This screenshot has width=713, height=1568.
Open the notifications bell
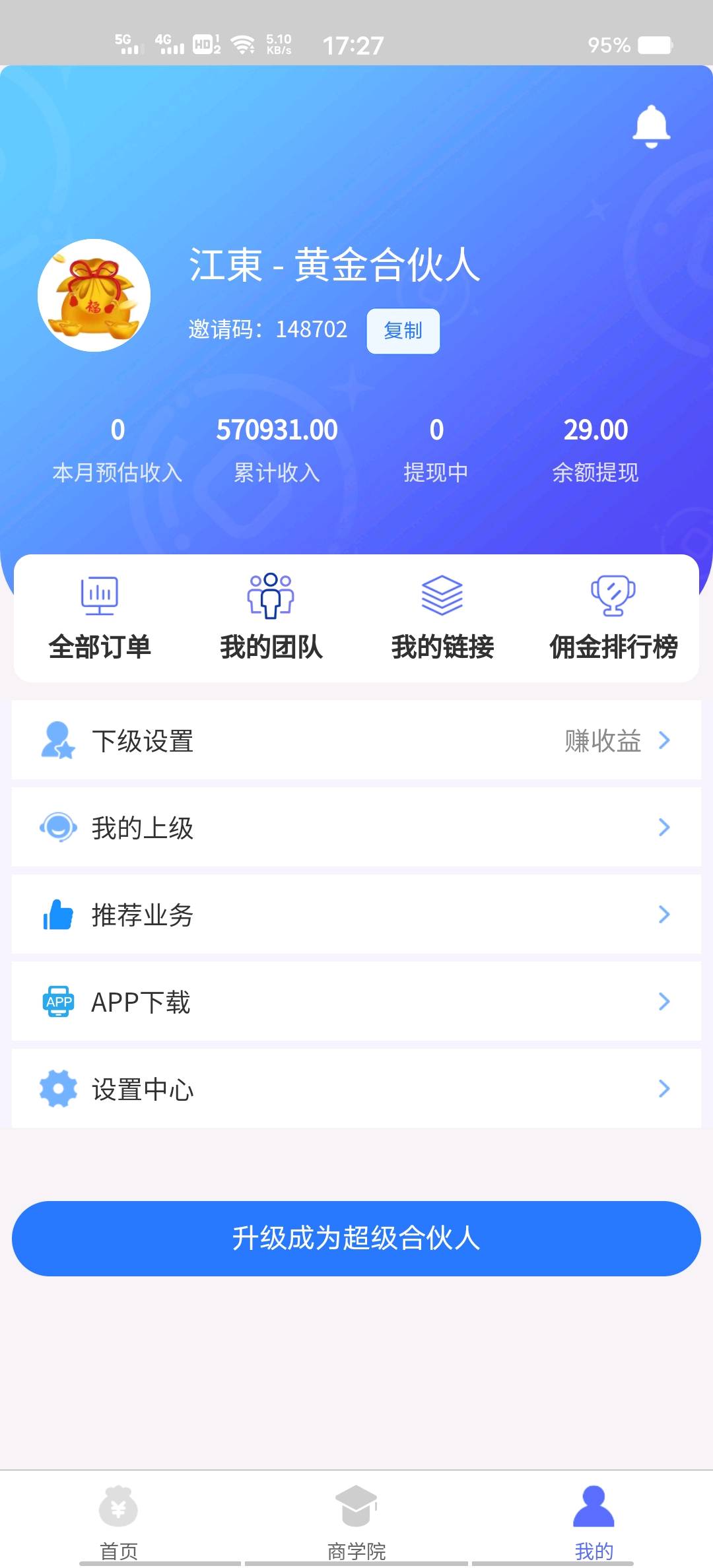pyautogui.click(x=651, y=125)
